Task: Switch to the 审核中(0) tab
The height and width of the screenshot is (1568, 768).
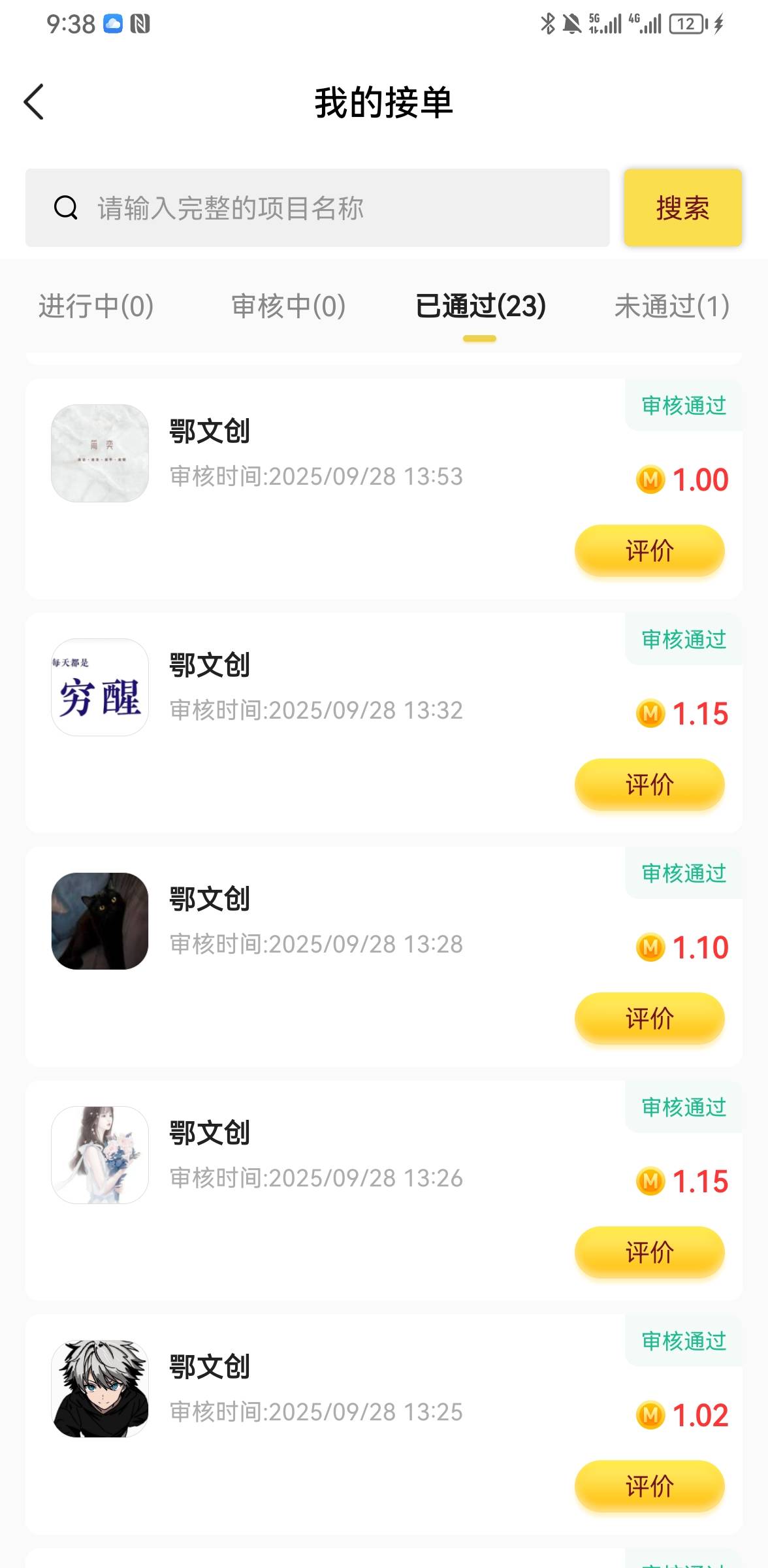Action: tap(288, 306)
